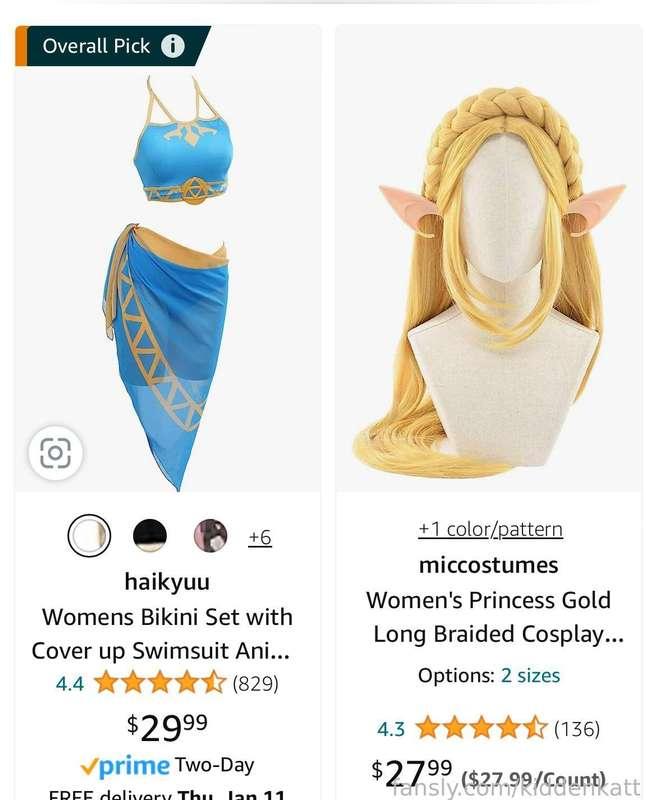Tap the visual search camera icon

(55, 454)
